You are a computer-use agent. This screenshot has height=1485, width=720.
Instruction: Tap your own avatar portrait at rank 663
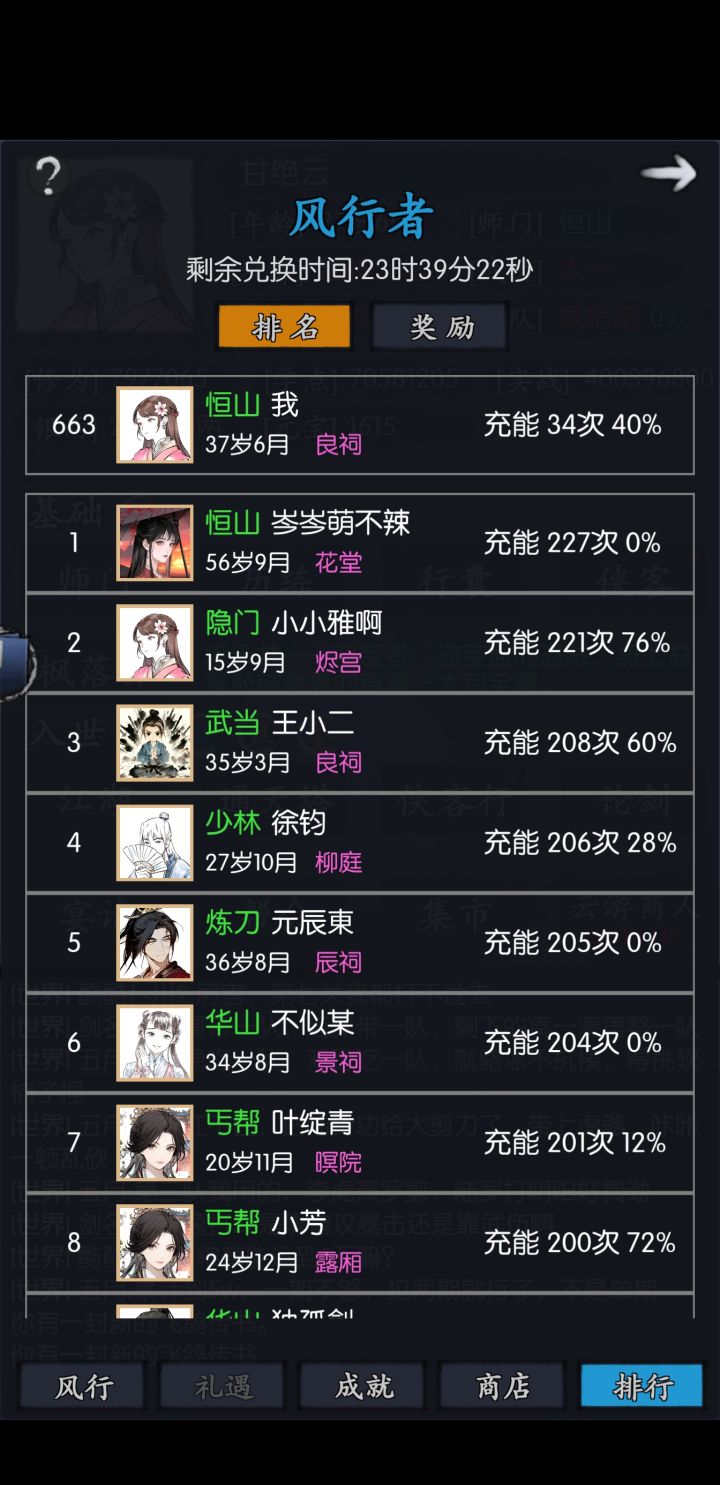pyautogui.click(x=155, y=425)
